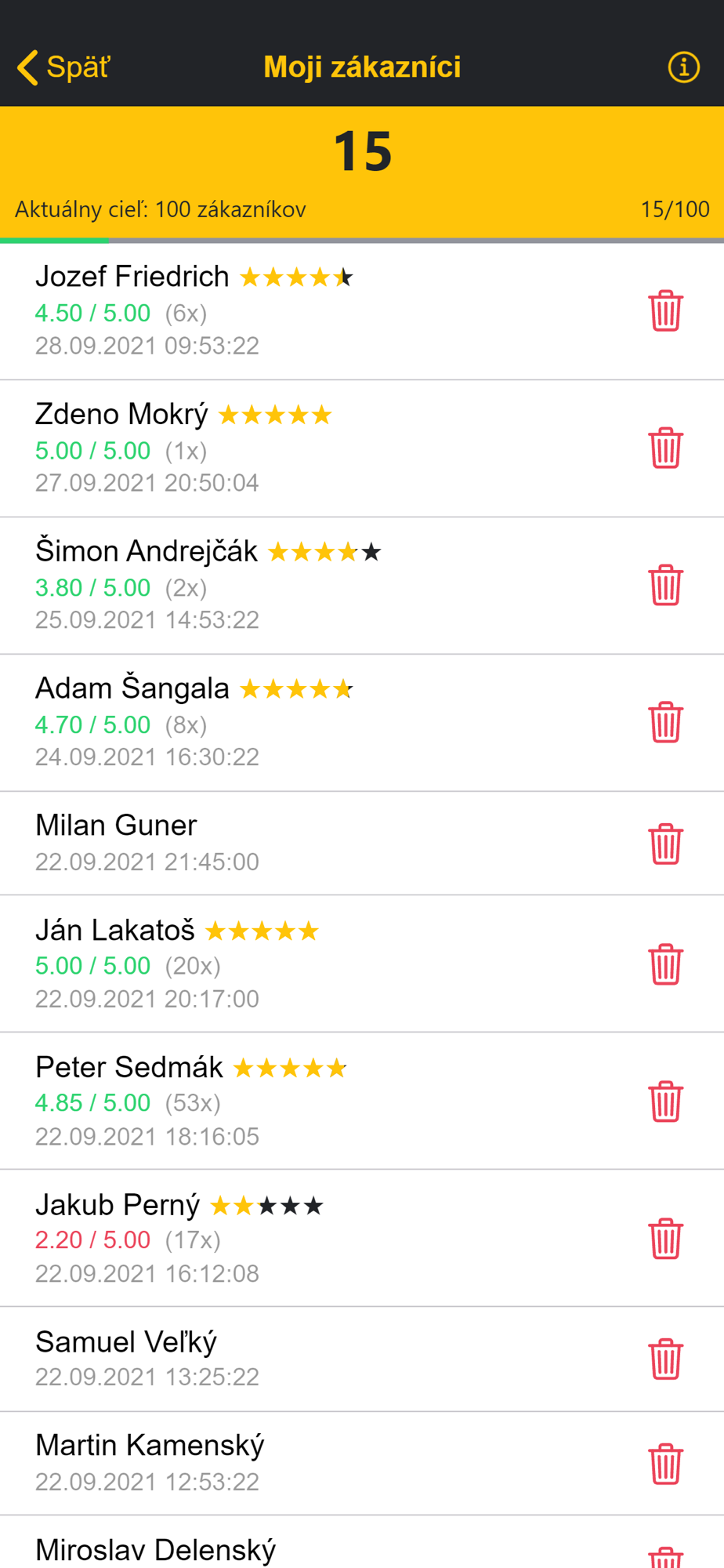Delete Peter Sedmák's entry
The width and height of the screenshot is (724, 1568).
pyautogui.click(x=665, y=1101)
